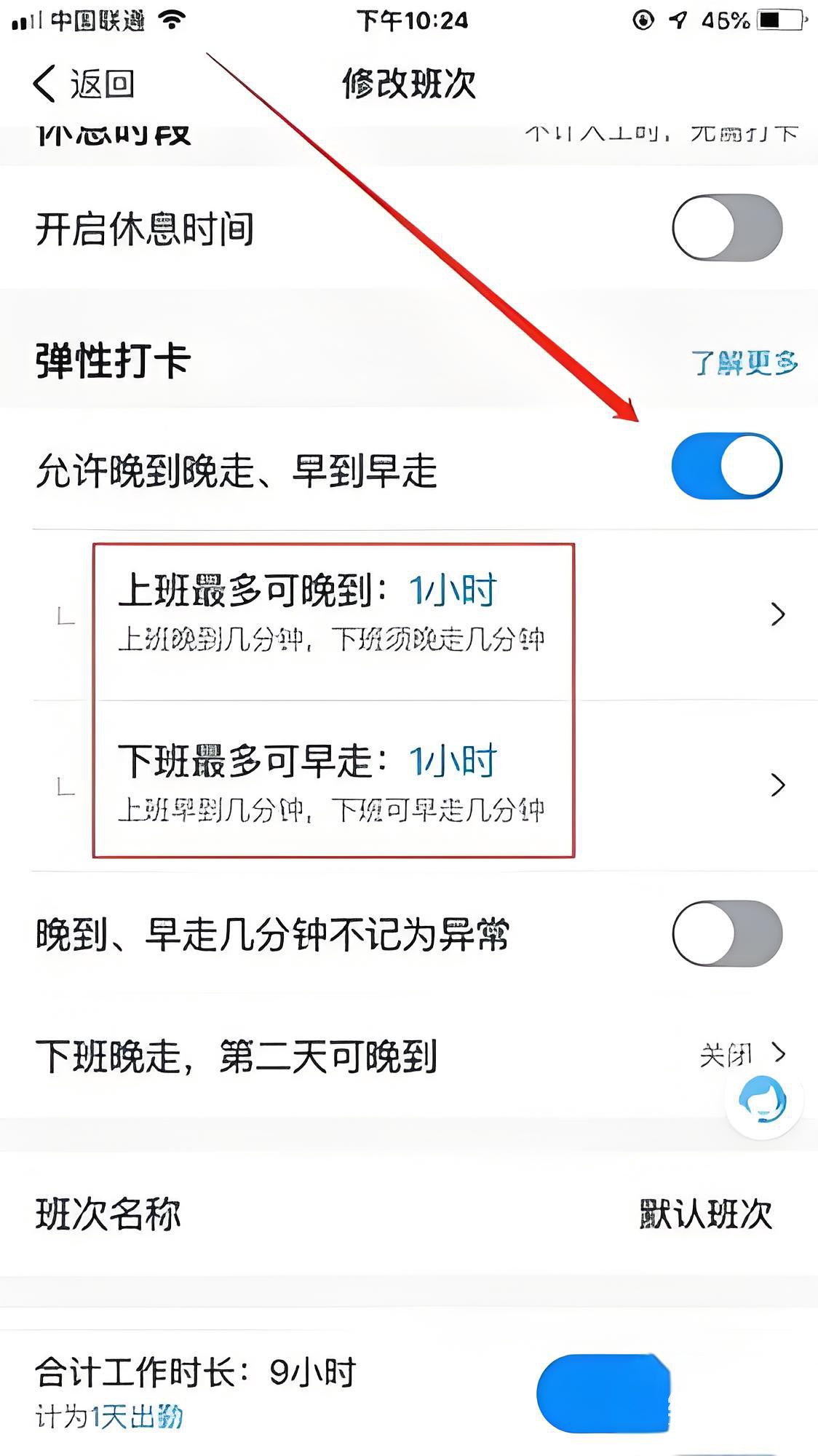Open the customer service assistant icon
The width and height of the screenshot is (818, 1456).
tap(763, 1099)
